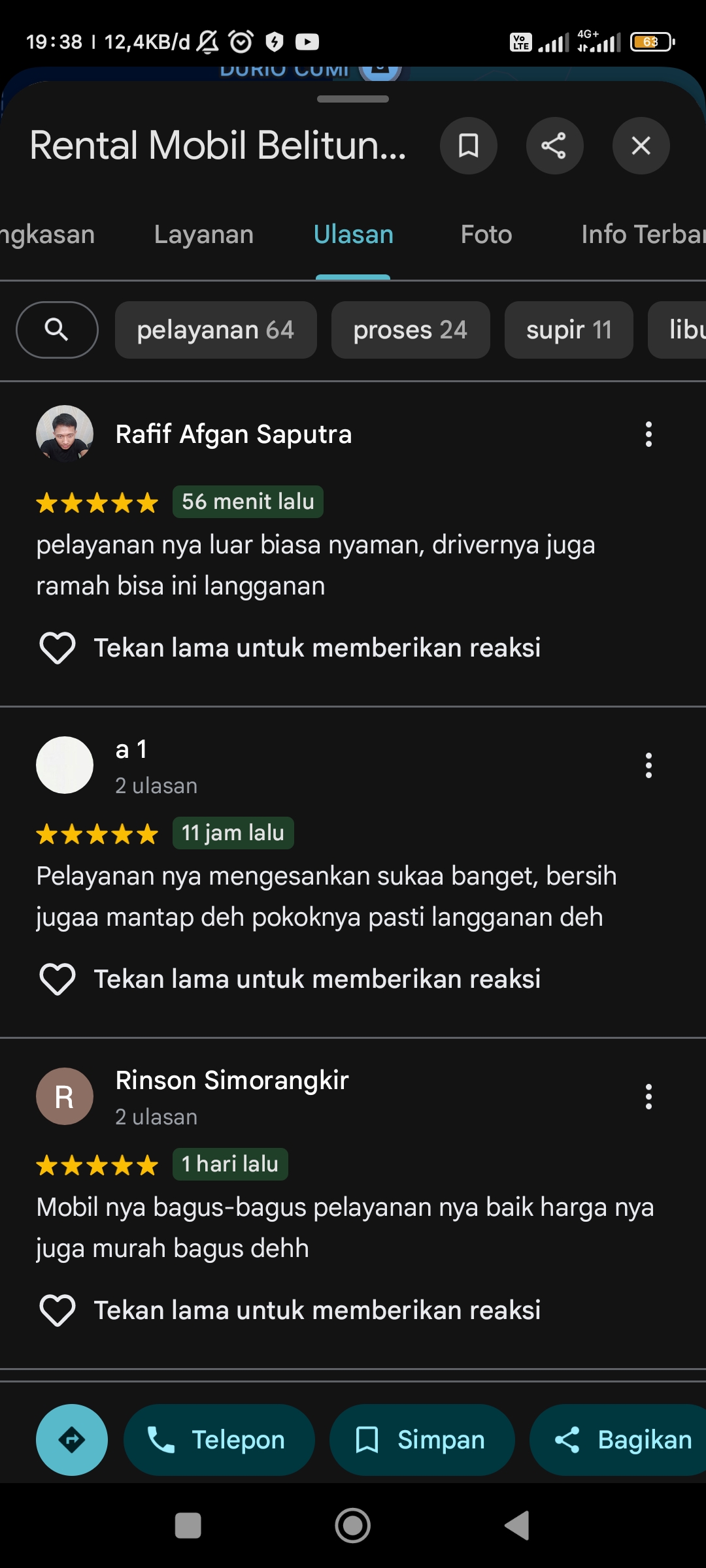
Task: Get directions with the round arrow button
Action: coord(72,1440)
